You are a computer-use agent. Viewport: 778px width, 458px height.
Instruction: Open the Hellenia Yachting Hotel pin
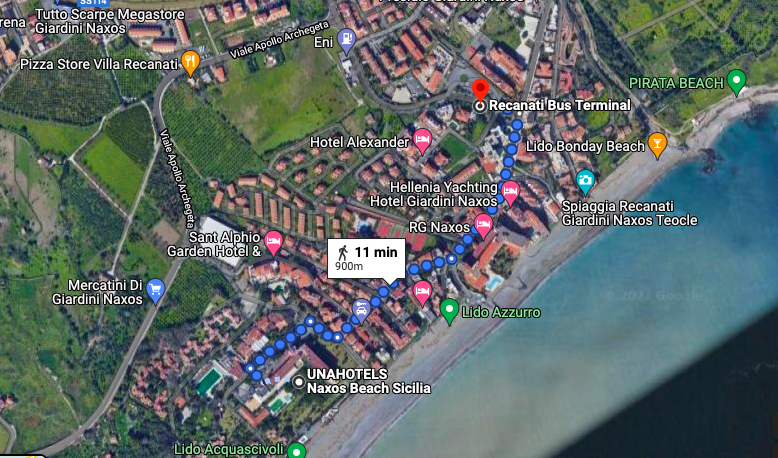point(510,191)
